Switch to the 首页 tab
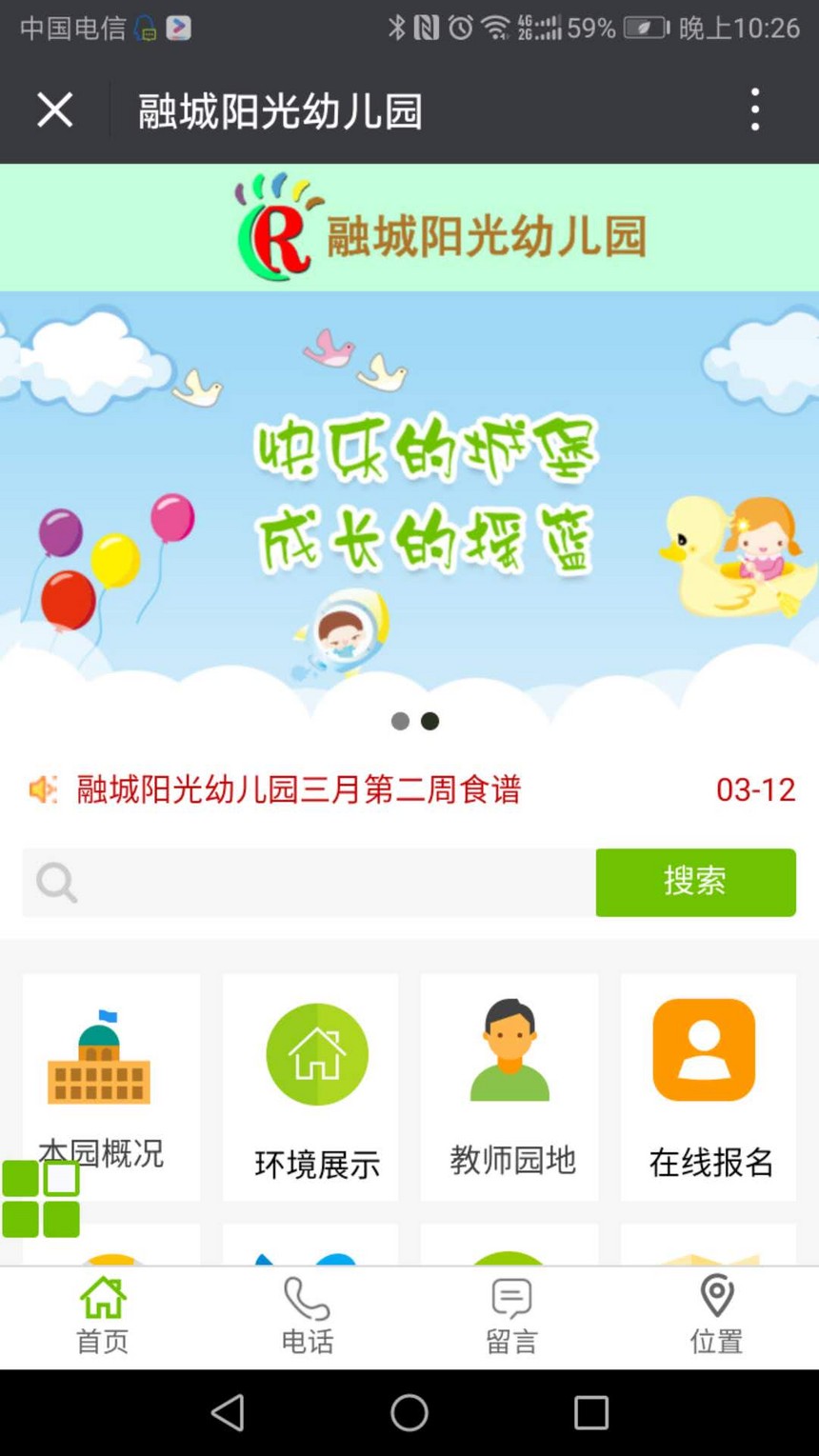 point(102,1317)
